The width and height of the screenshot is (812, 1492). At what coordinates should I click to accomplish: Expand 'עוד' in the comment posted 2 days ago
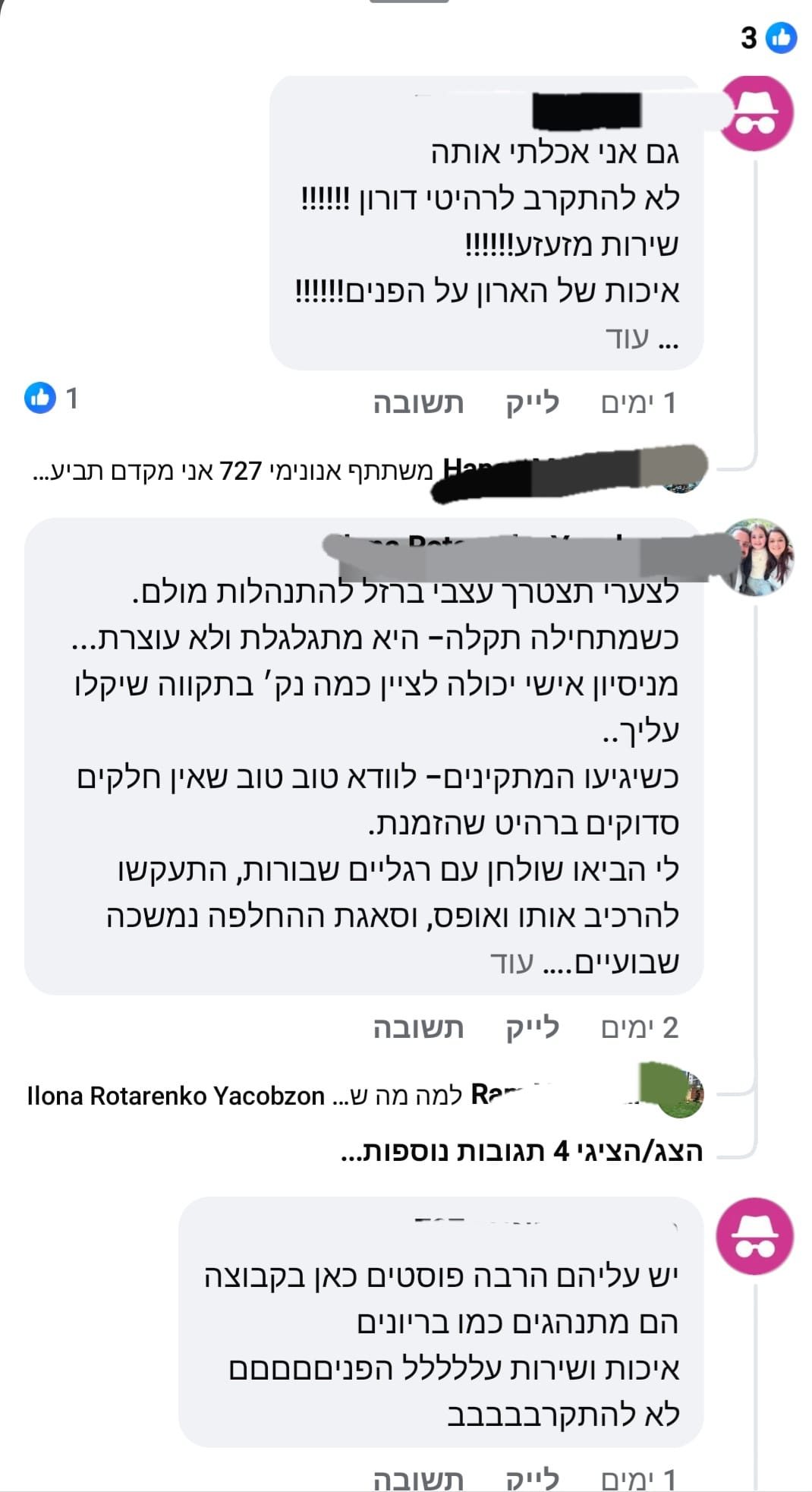[x=512, y=963]
